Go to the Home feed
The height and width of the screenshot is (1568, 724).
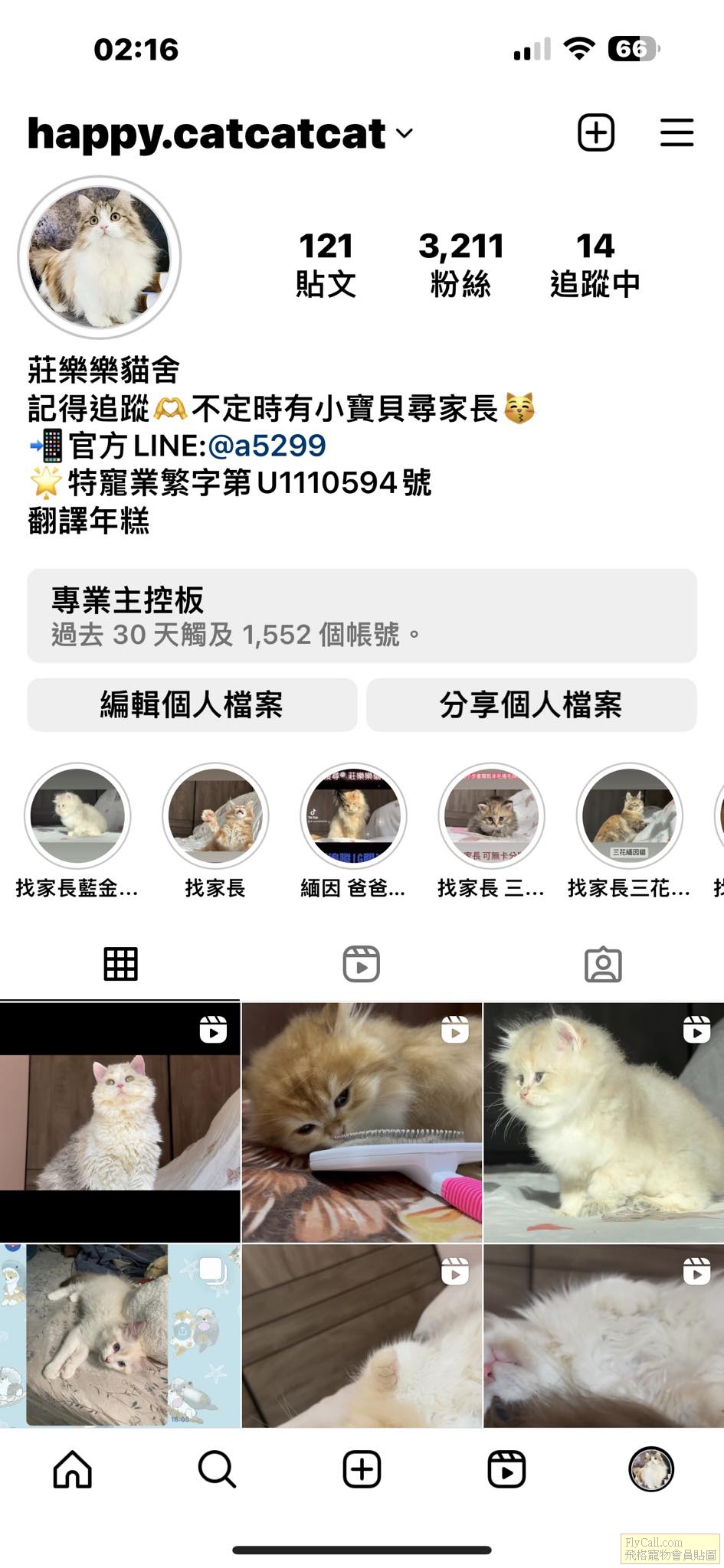pos(73,1469)
